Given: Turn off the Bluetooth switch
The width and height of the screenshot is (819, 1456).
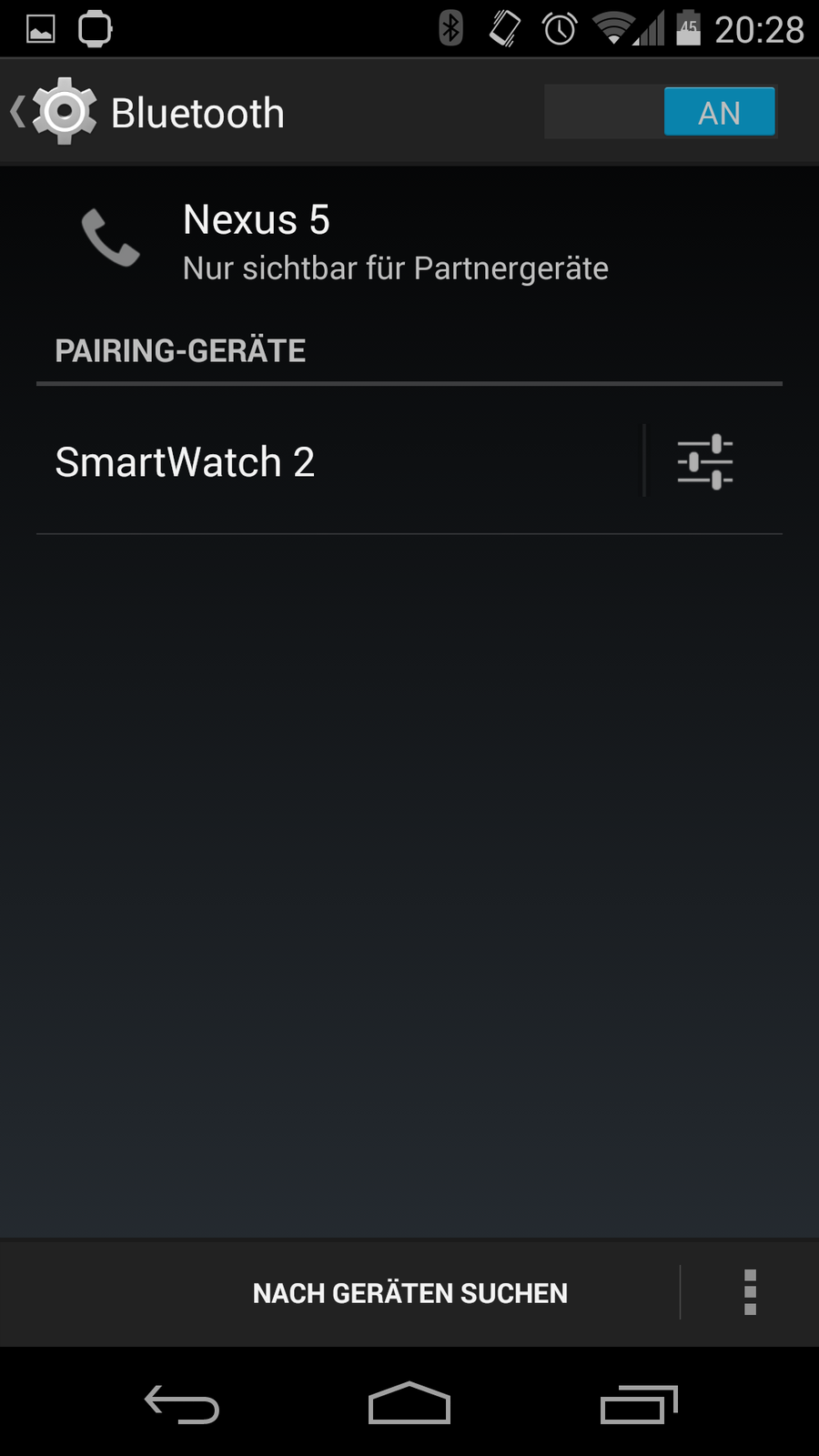Looking at the screenshot, I should [661, 112].
